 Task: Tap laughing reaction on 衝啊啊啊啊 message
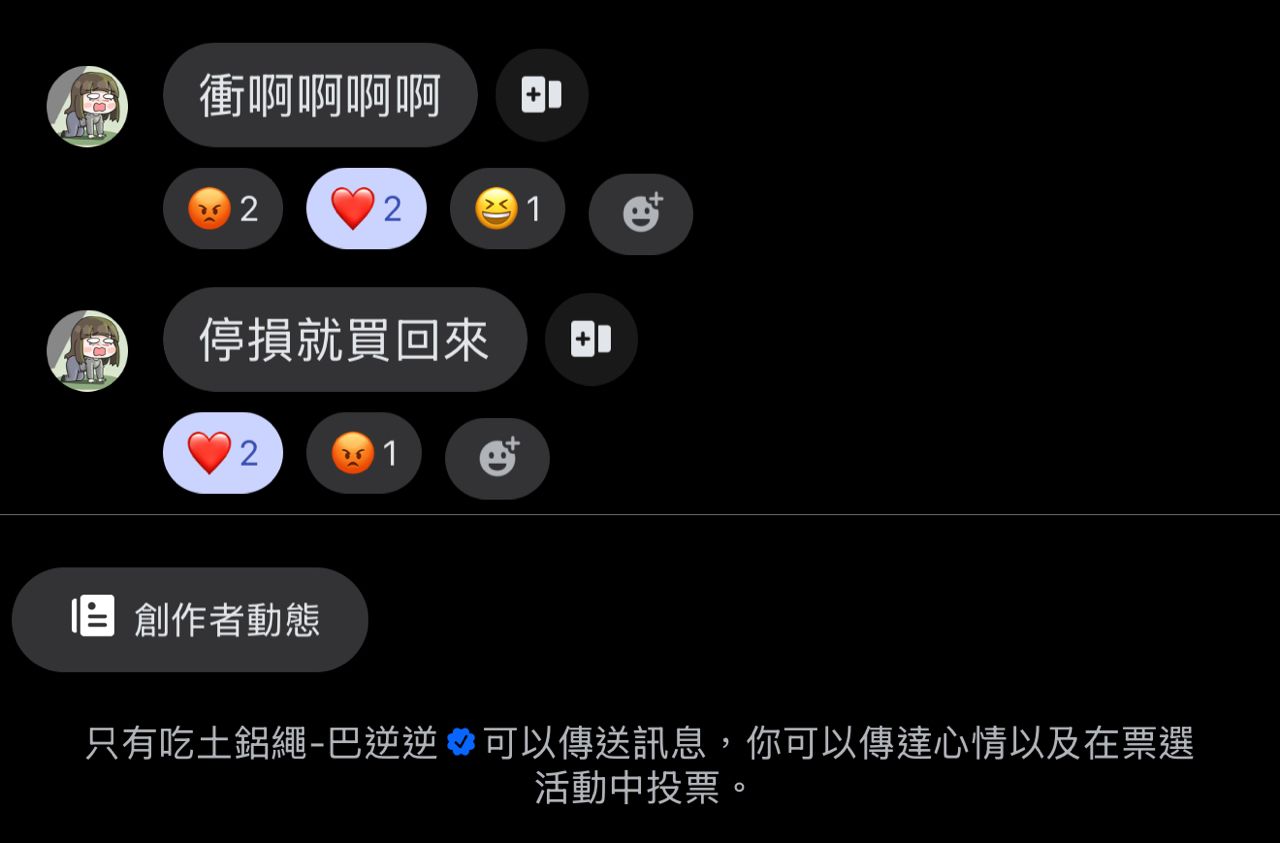coord(507,209)
